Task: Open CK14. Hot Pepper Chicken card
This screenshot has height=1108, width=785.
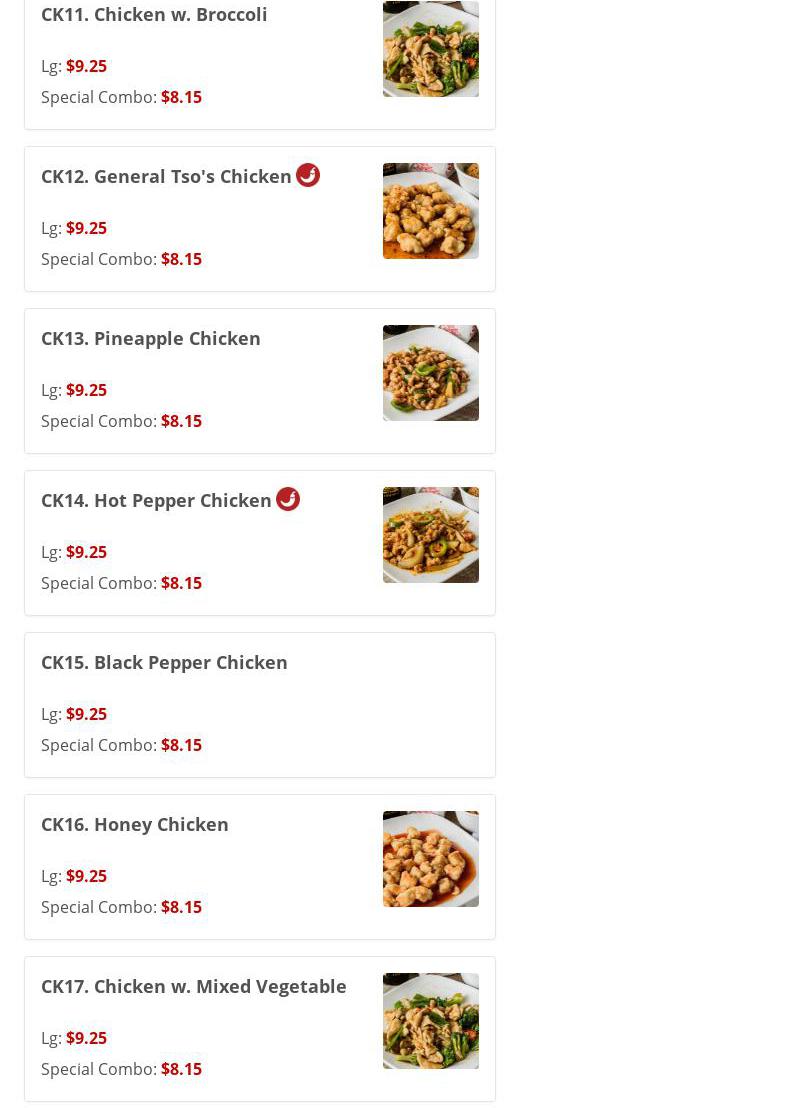Action: click(156, 501)
